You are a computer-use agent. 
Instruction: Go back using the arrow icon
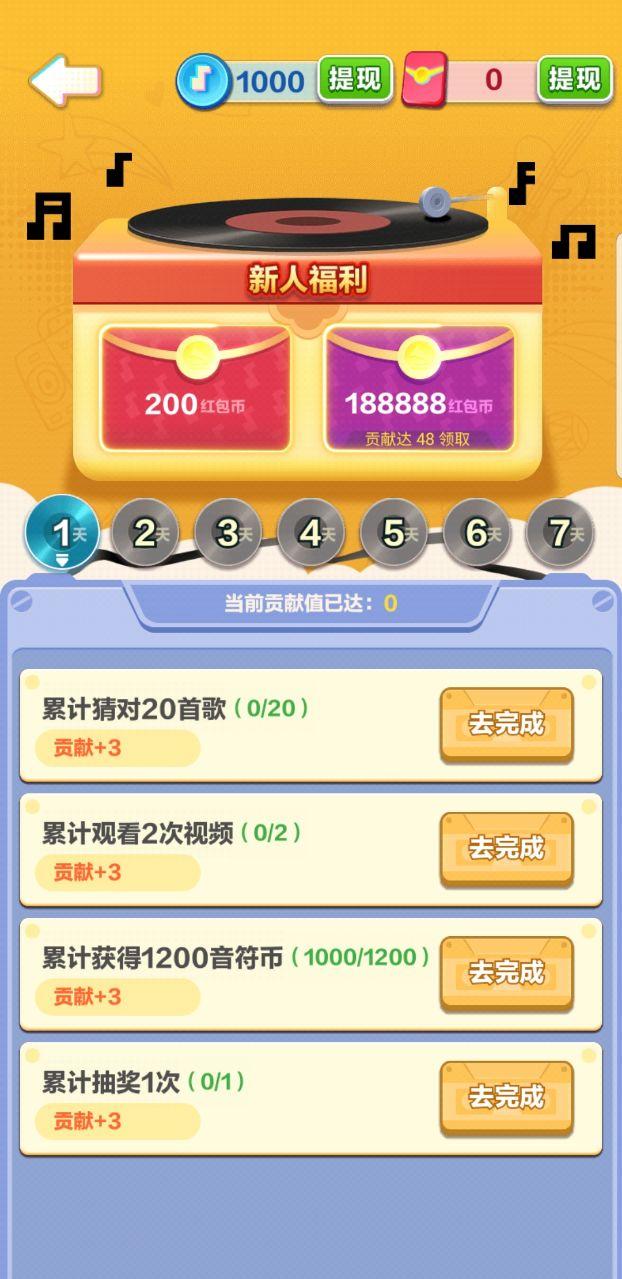pyautogui.click(x=64, y=80)
